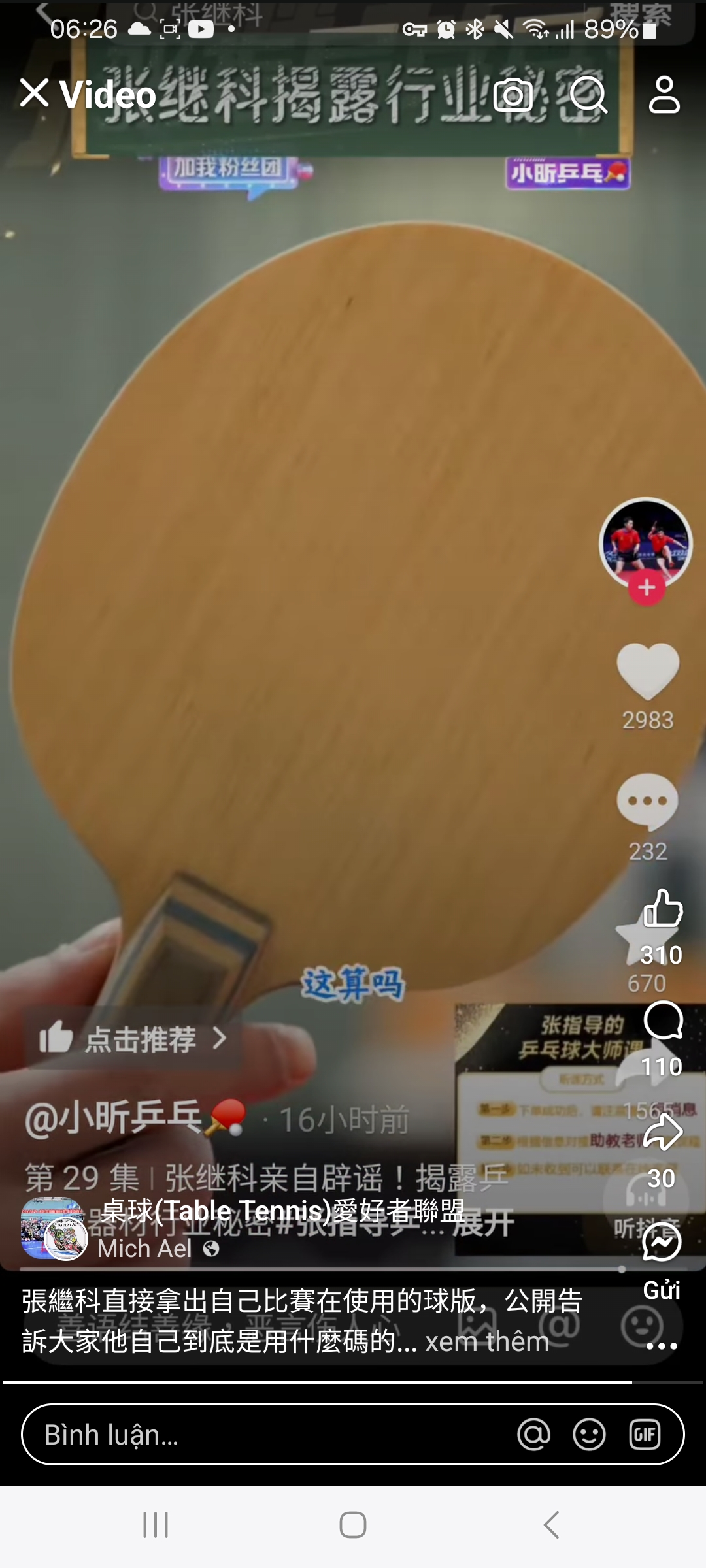This screenshot has height=1568, width=706.
Task: Go back with system back button
Action: coord(551,1525)
